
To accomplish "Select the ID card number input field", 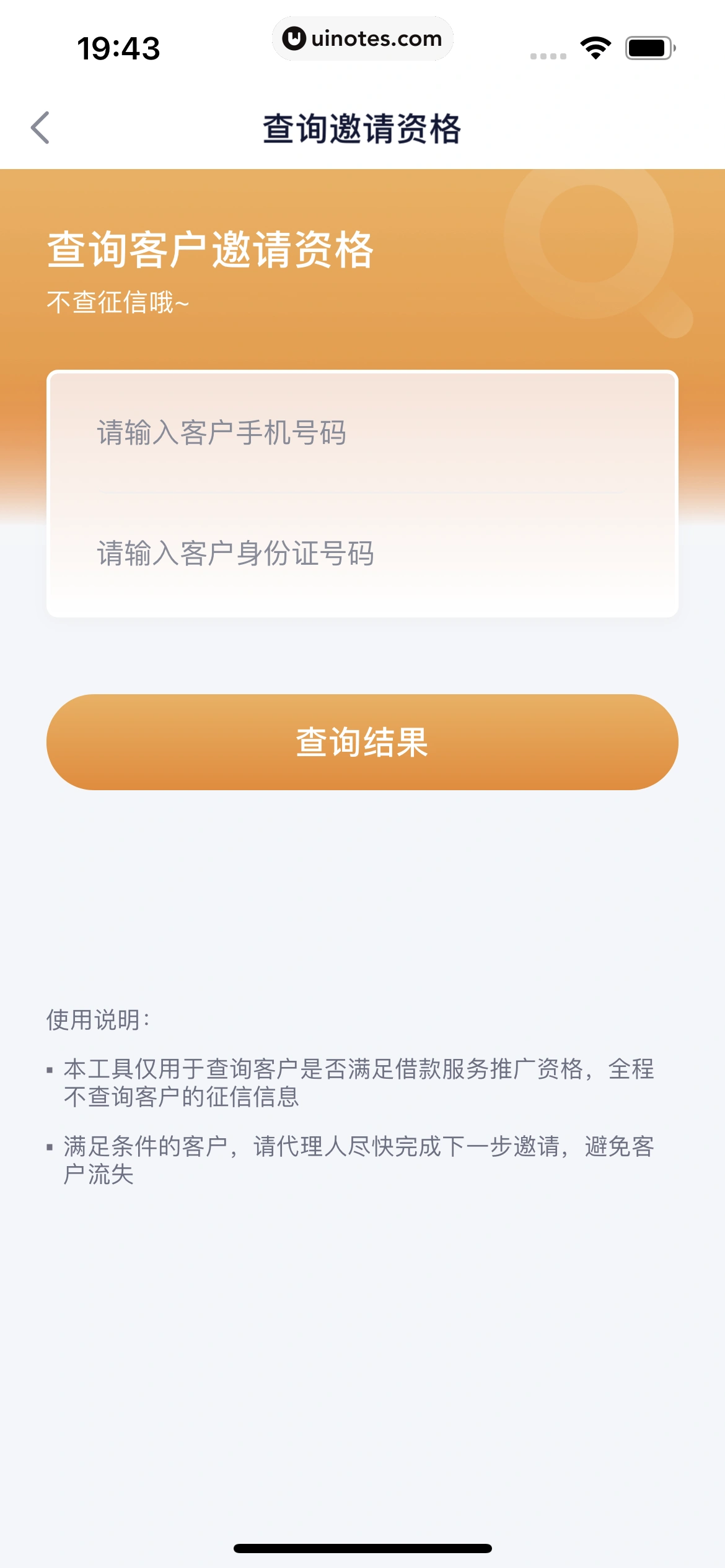I will coord(362,555).
